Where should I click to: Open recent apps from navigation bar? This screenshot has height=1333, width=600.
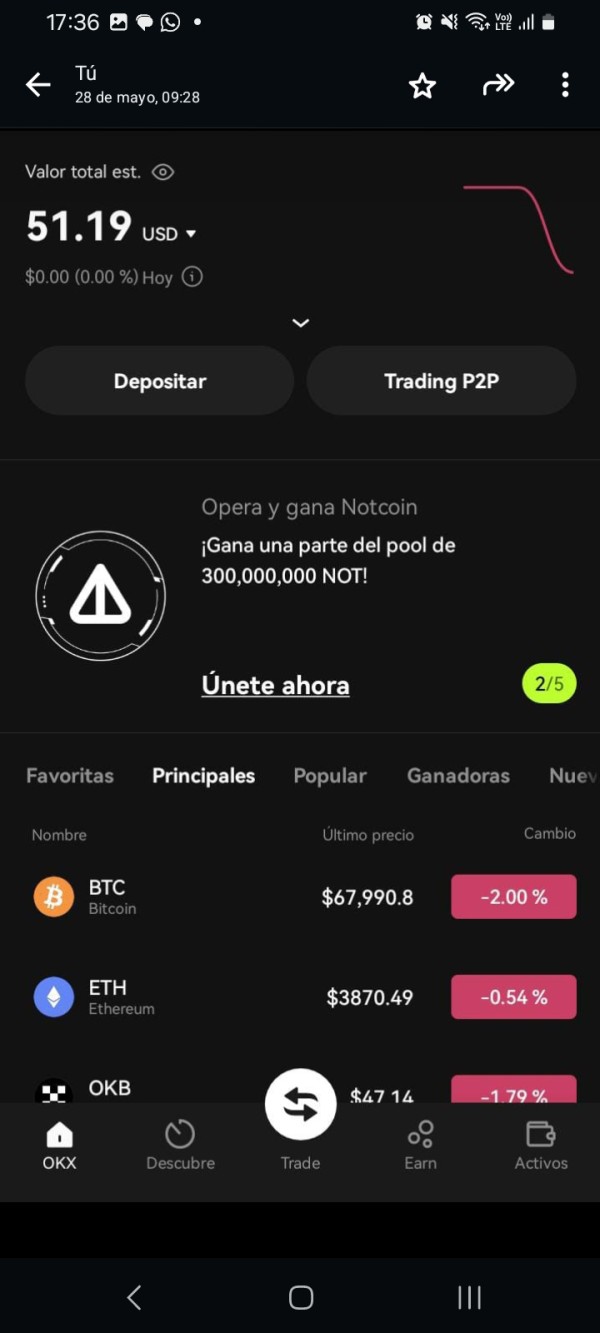[x=469, y=1297]
